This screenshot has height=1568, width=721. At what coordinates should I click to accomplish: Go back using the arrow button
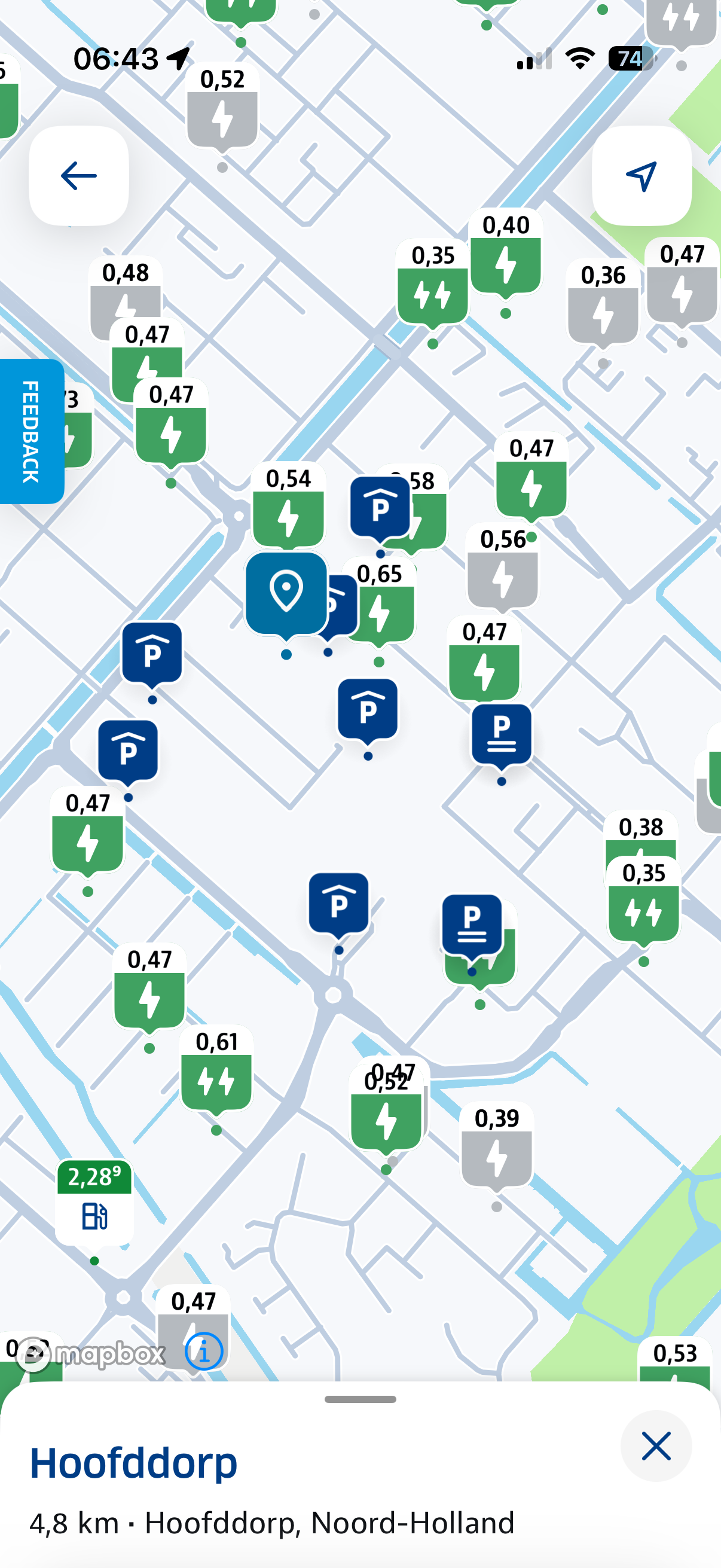pos(78,176)
